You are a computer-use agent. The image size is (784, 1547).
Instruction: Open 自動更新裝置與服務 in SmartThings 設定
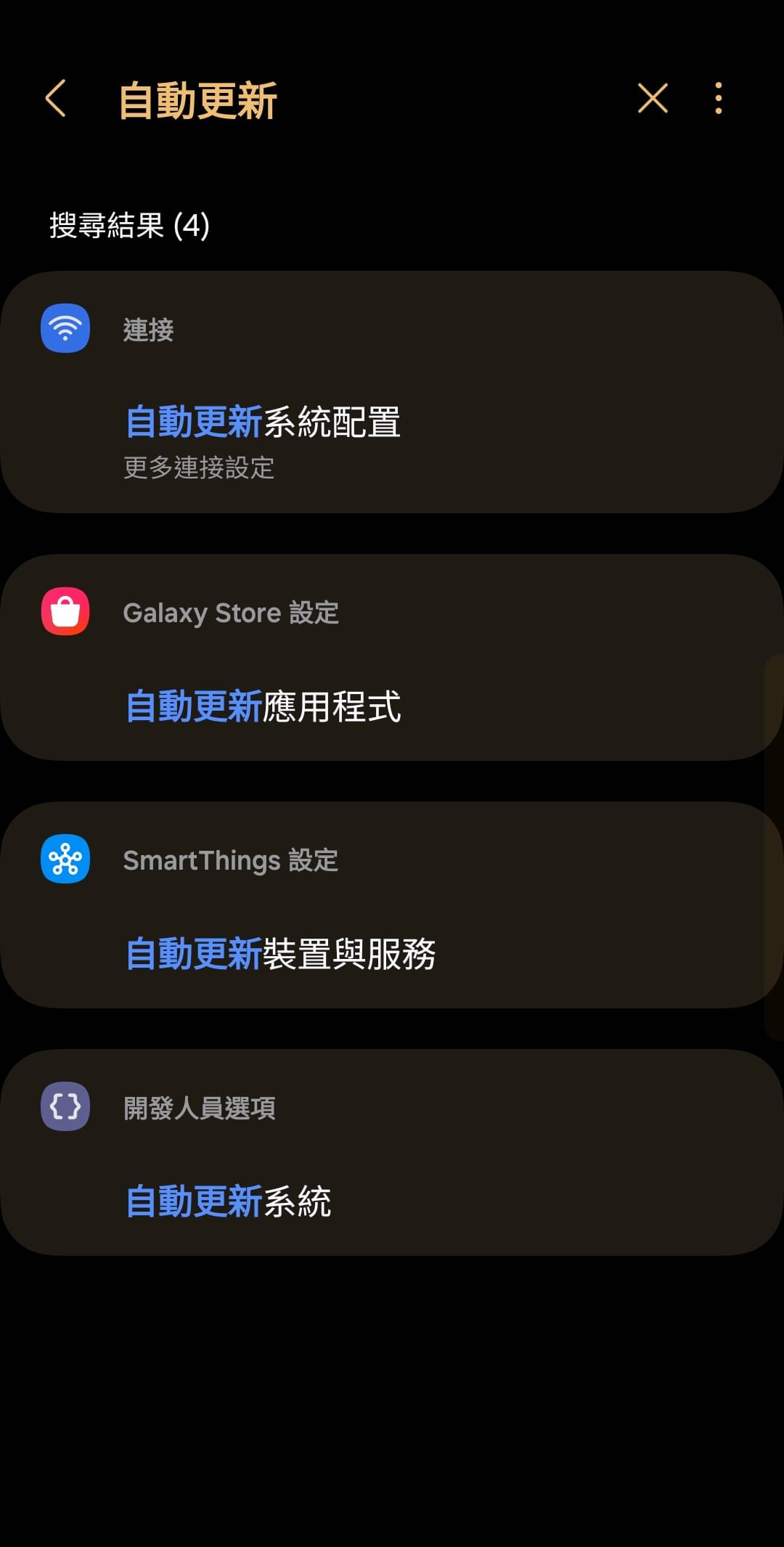click(x=392, y=905)
